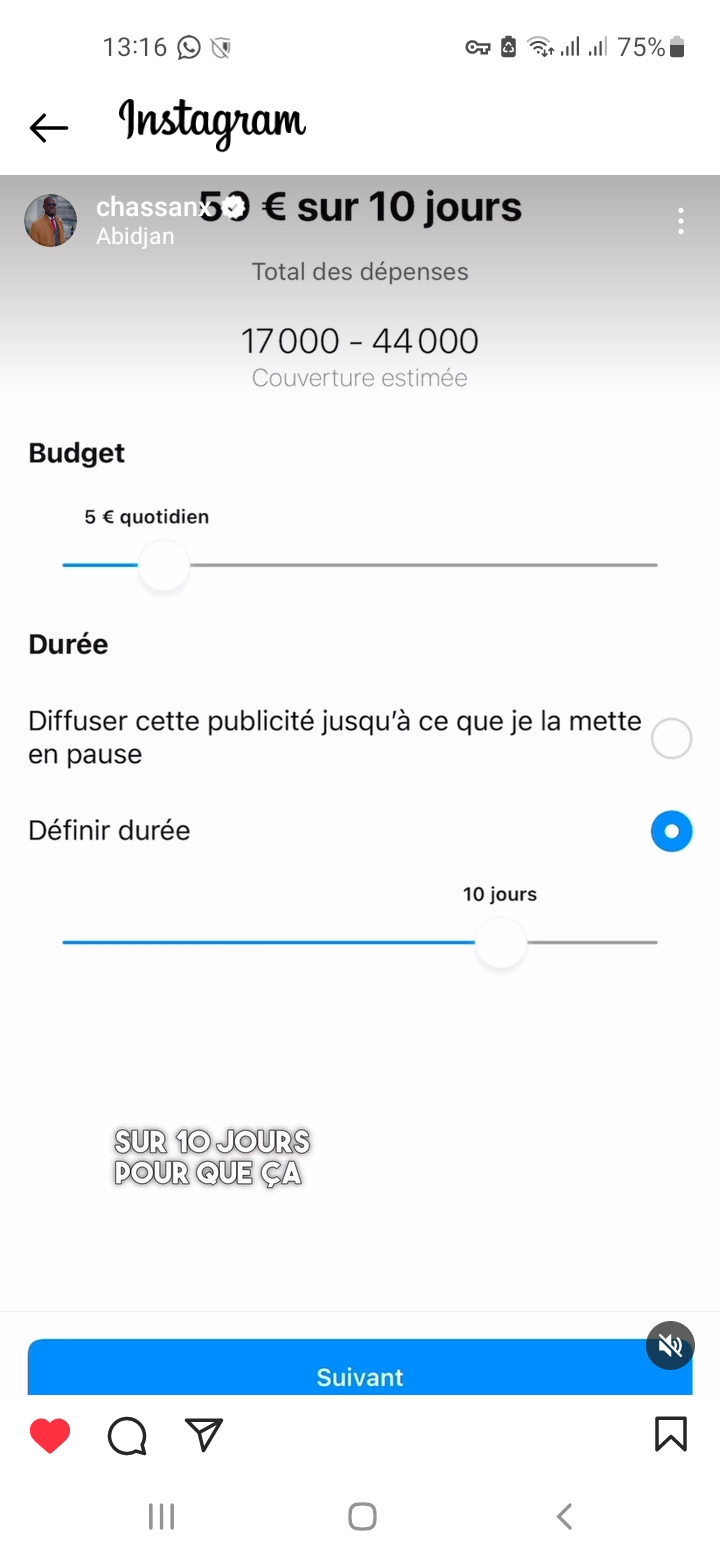Open the post's three-dot overflow menu
The height and width of the screenshot is (1560, 720).
pos(681,221)
